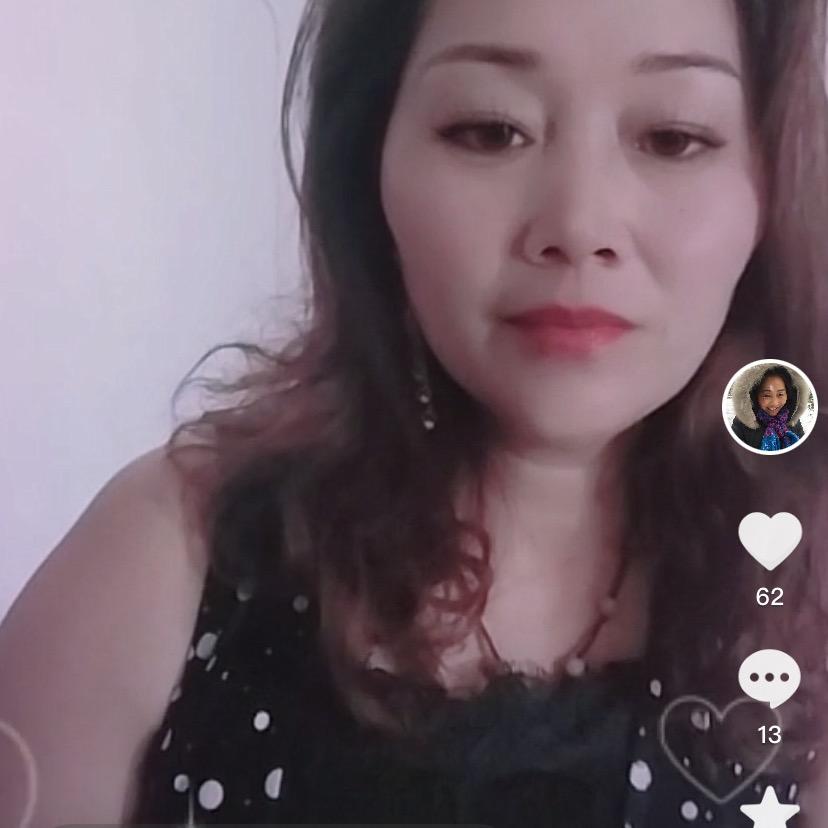
Task: Like this video with the heart icon
Action: tap(769, 539)
